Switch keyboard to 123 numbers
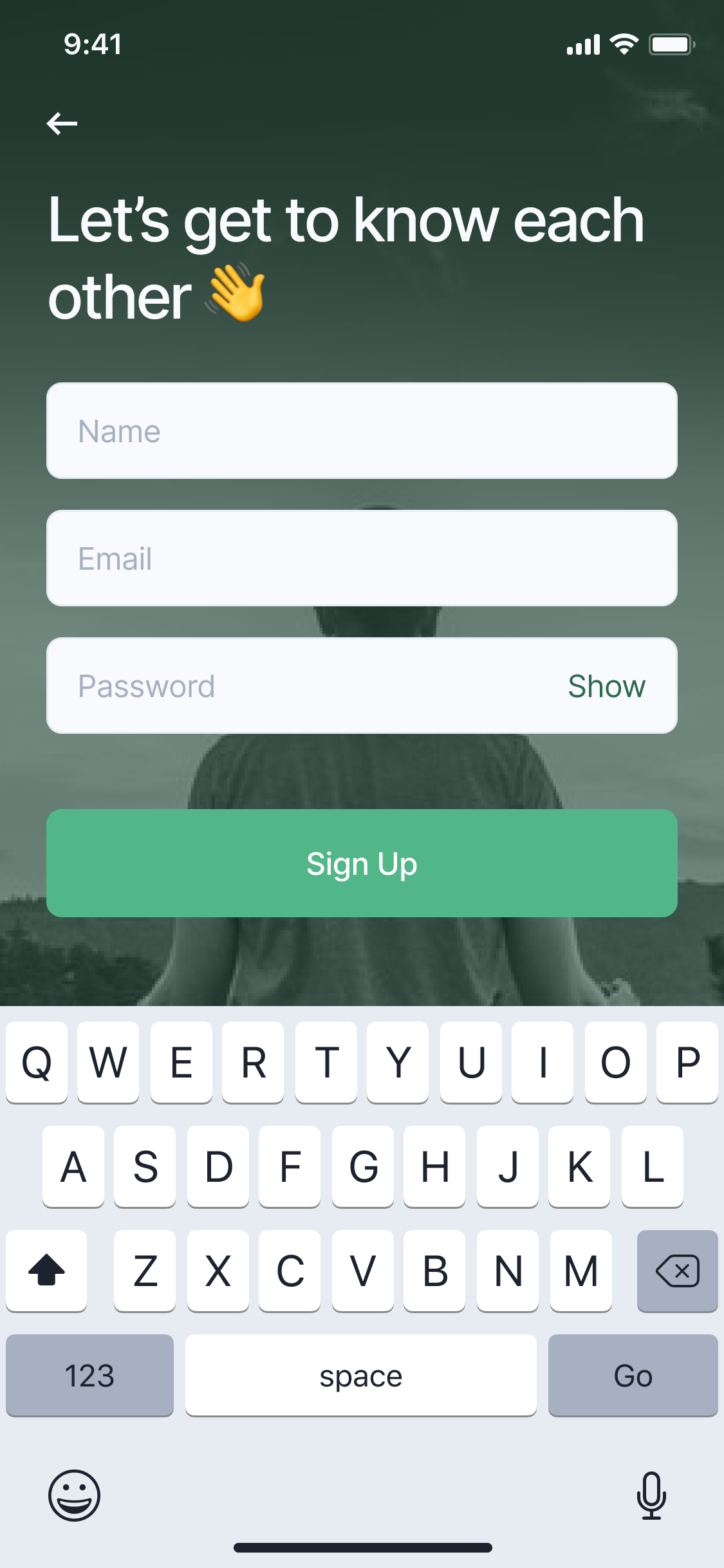 [89, 1376]
